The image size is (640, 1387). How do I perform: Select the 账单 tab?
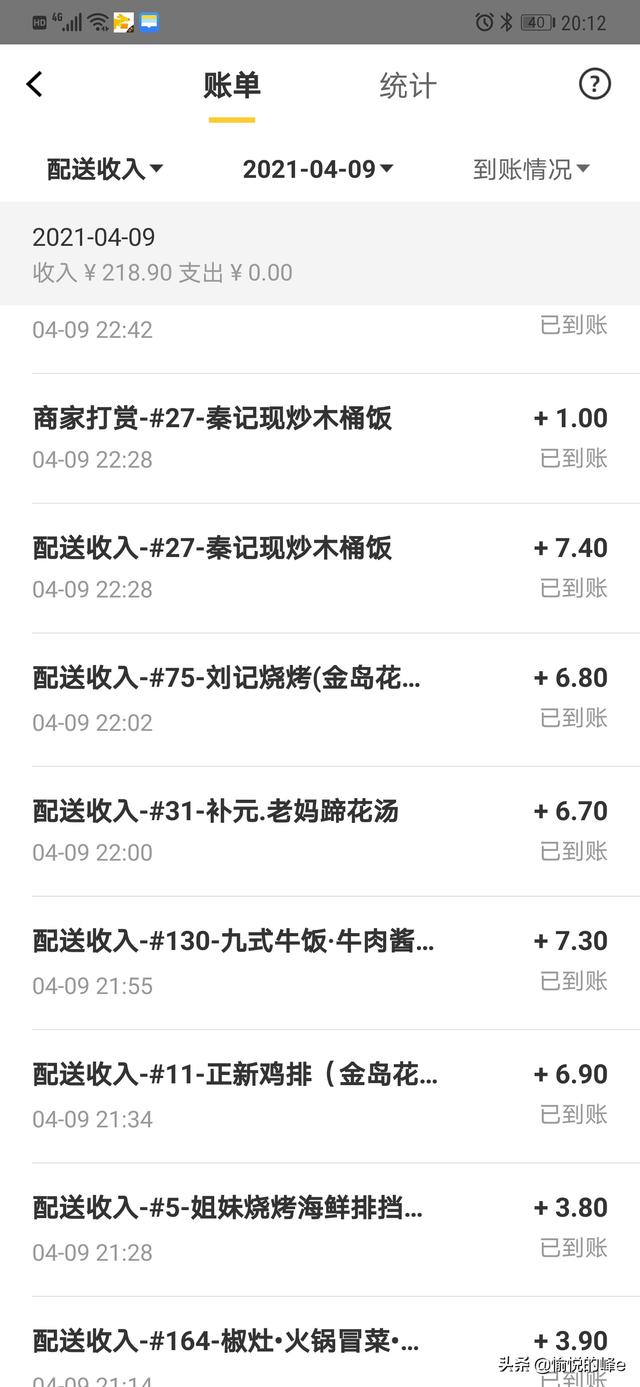tap(232, 86)
